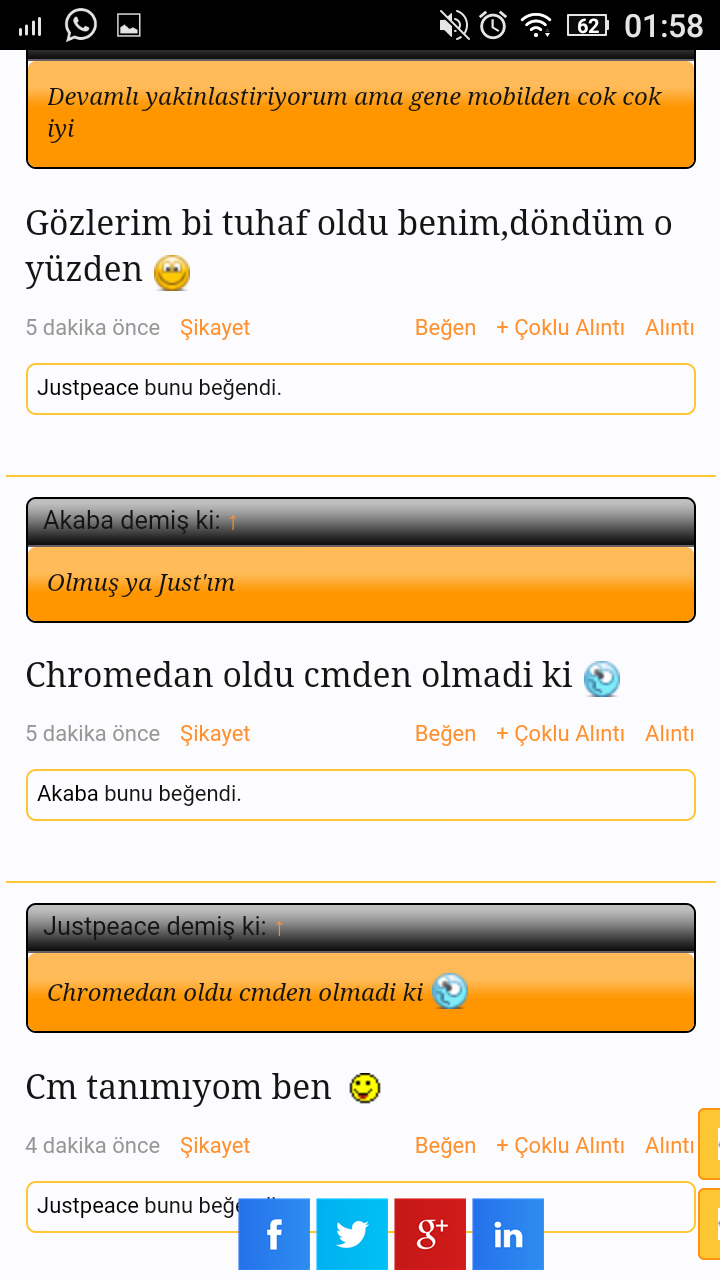
Task: Report the 'Cm tanımıyom ben' post via Şikayet
Action: click(215, 1146)
